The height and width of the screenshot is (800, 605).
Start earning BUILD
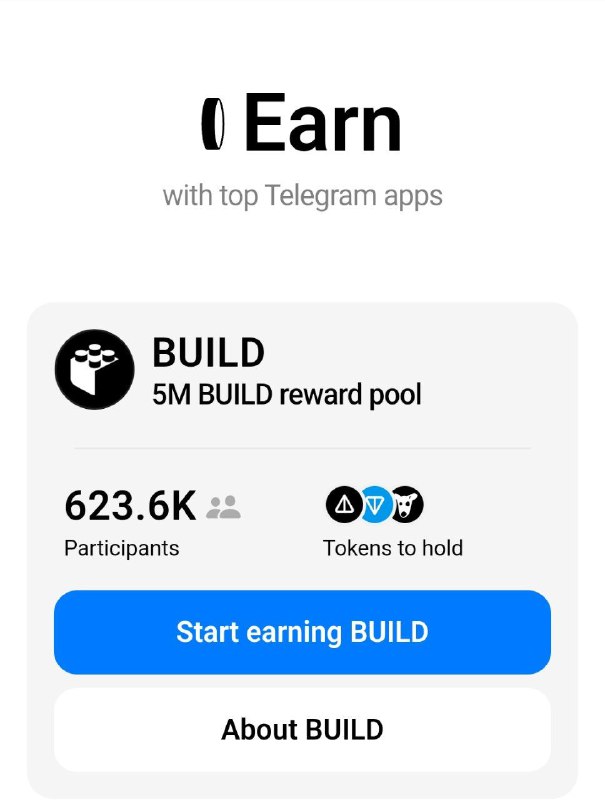pyautogui.click(x=302, y=632)
